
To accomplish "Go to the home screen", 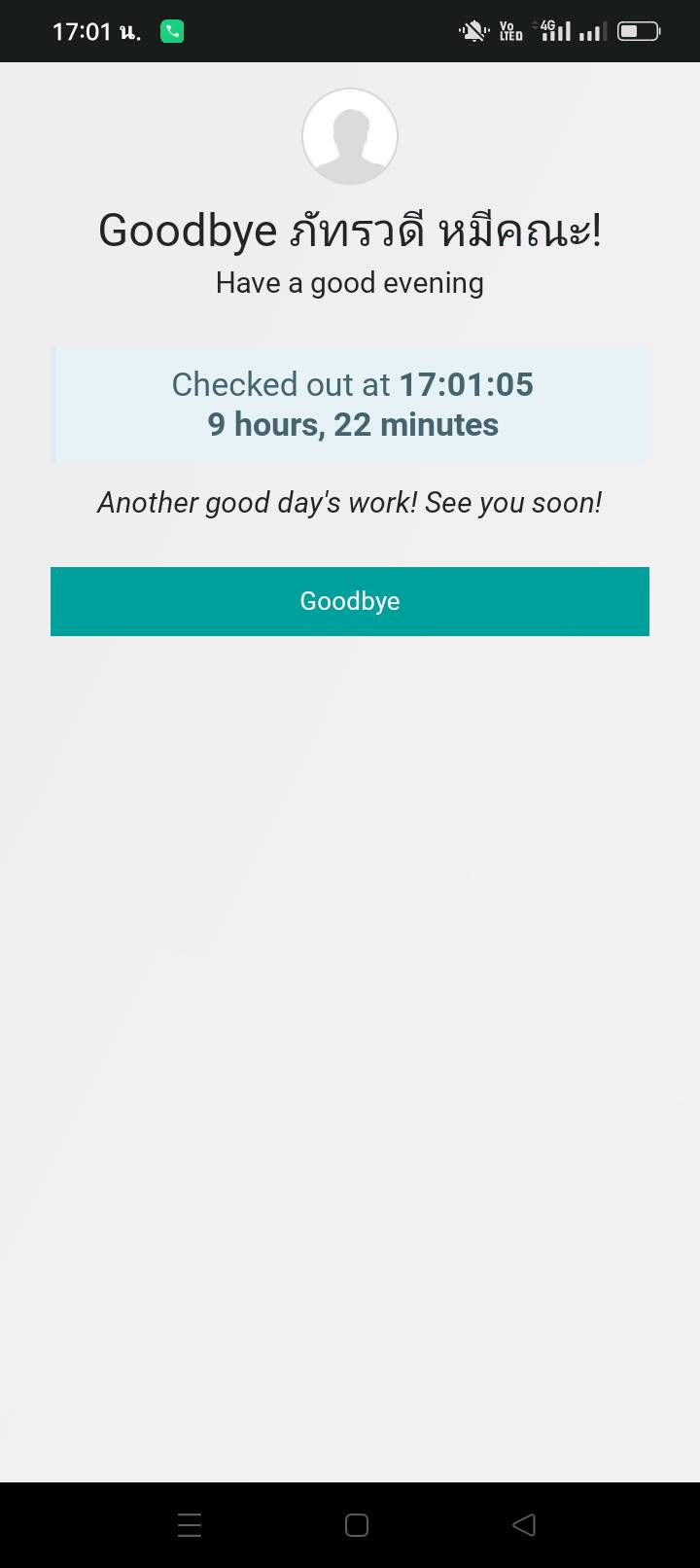I will coord(357,1524).
